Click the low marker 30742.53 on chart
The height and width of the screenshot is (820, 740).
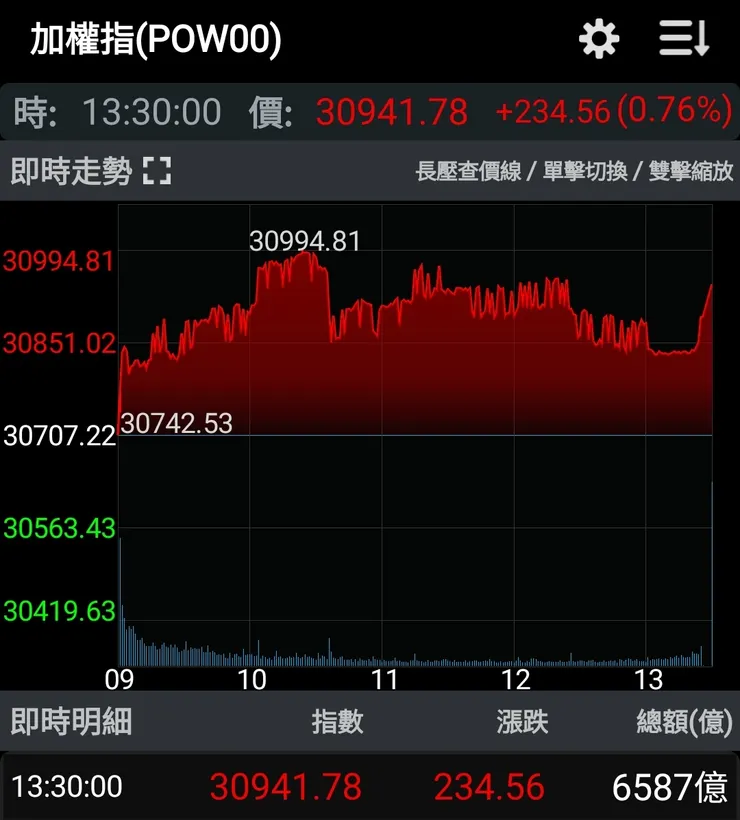click(x=177, y=424)
